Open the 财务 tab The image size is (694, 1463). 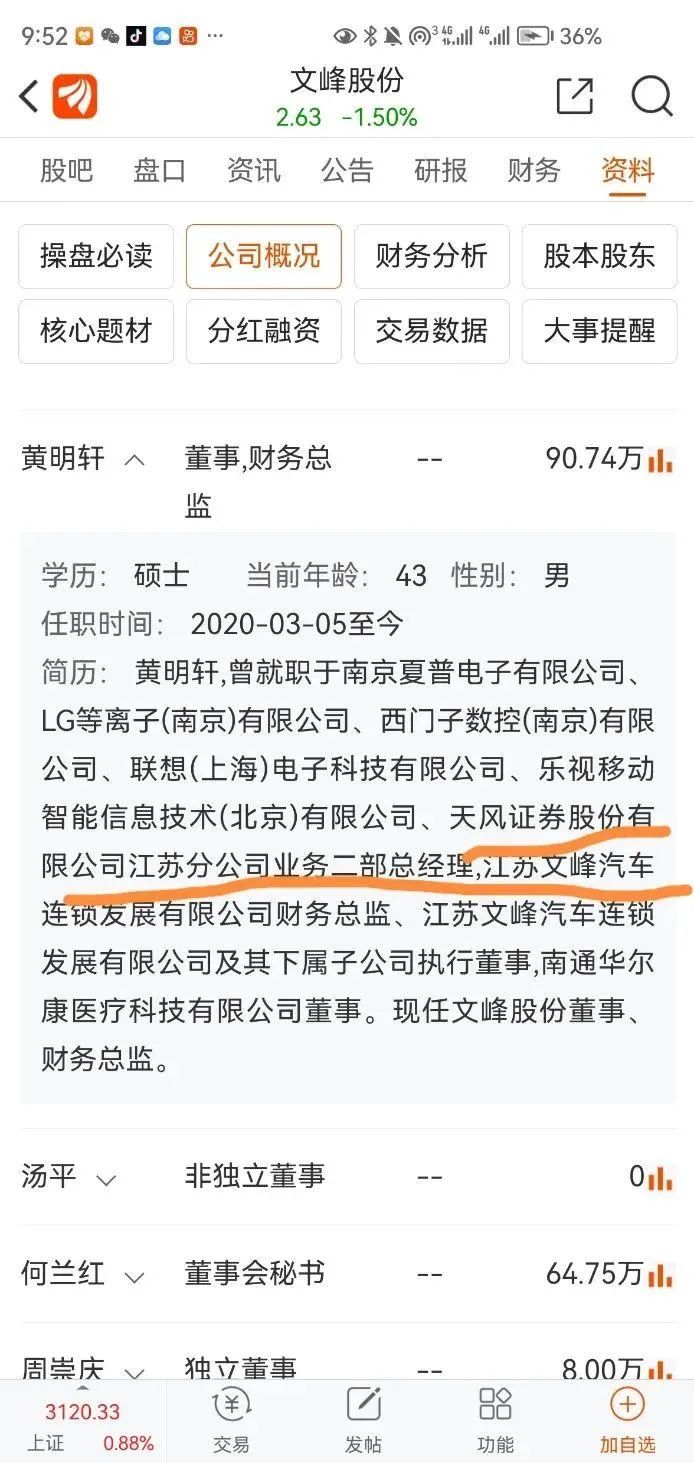pyautogui.click(x=534, y=170)
